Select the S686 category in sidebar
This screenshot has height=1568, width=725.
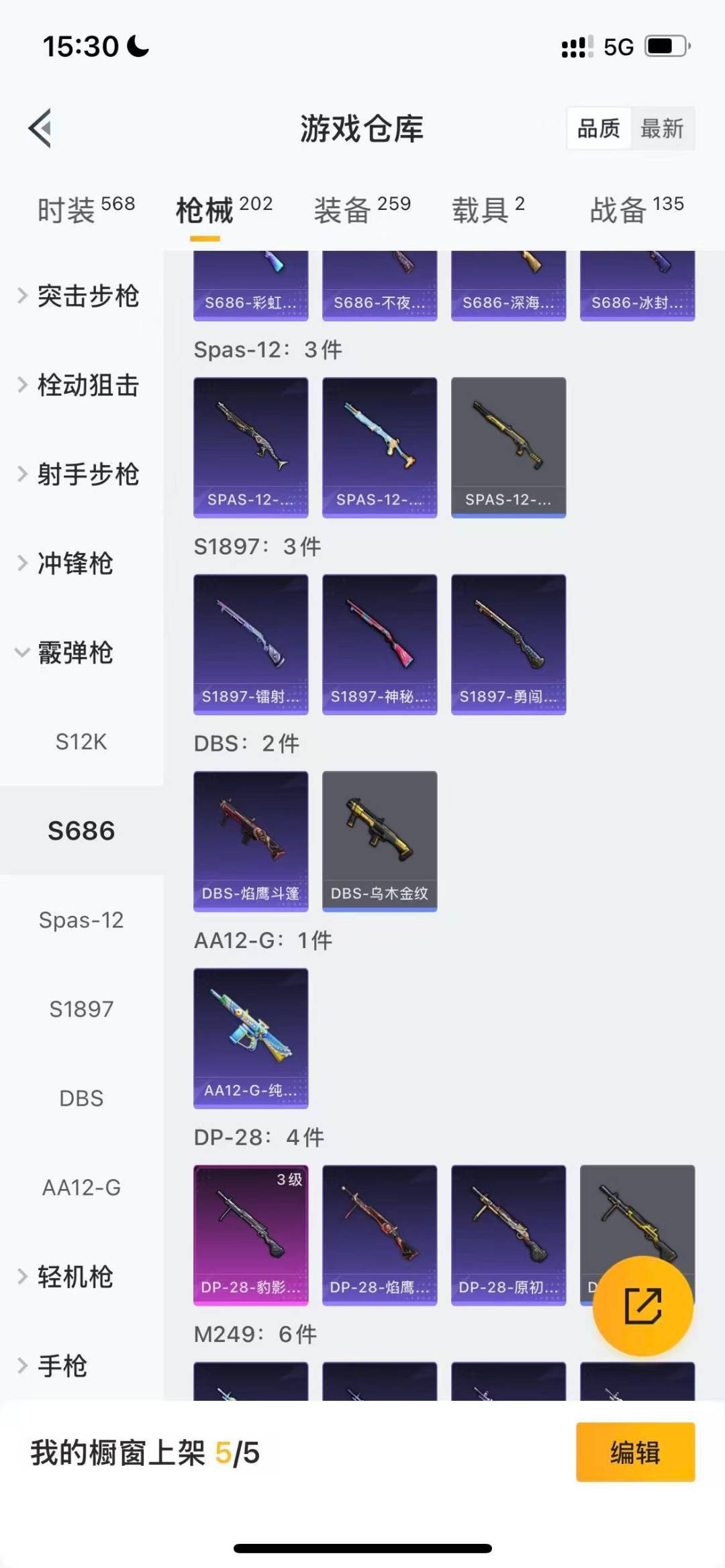click(x=82, y=831)
